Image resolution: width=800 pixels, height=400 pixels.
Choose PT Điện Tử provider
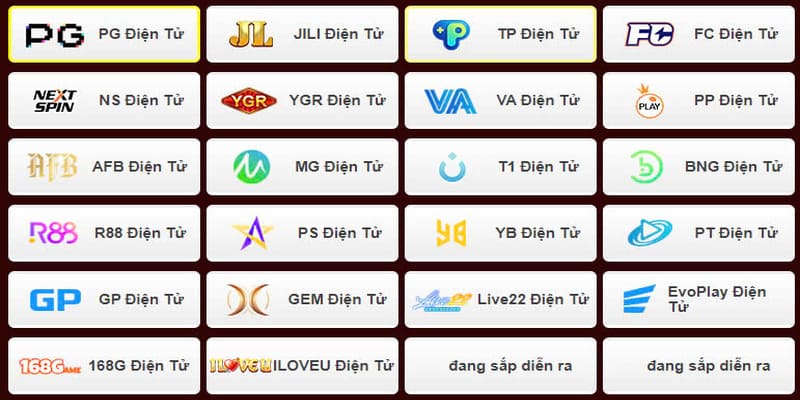698,233
